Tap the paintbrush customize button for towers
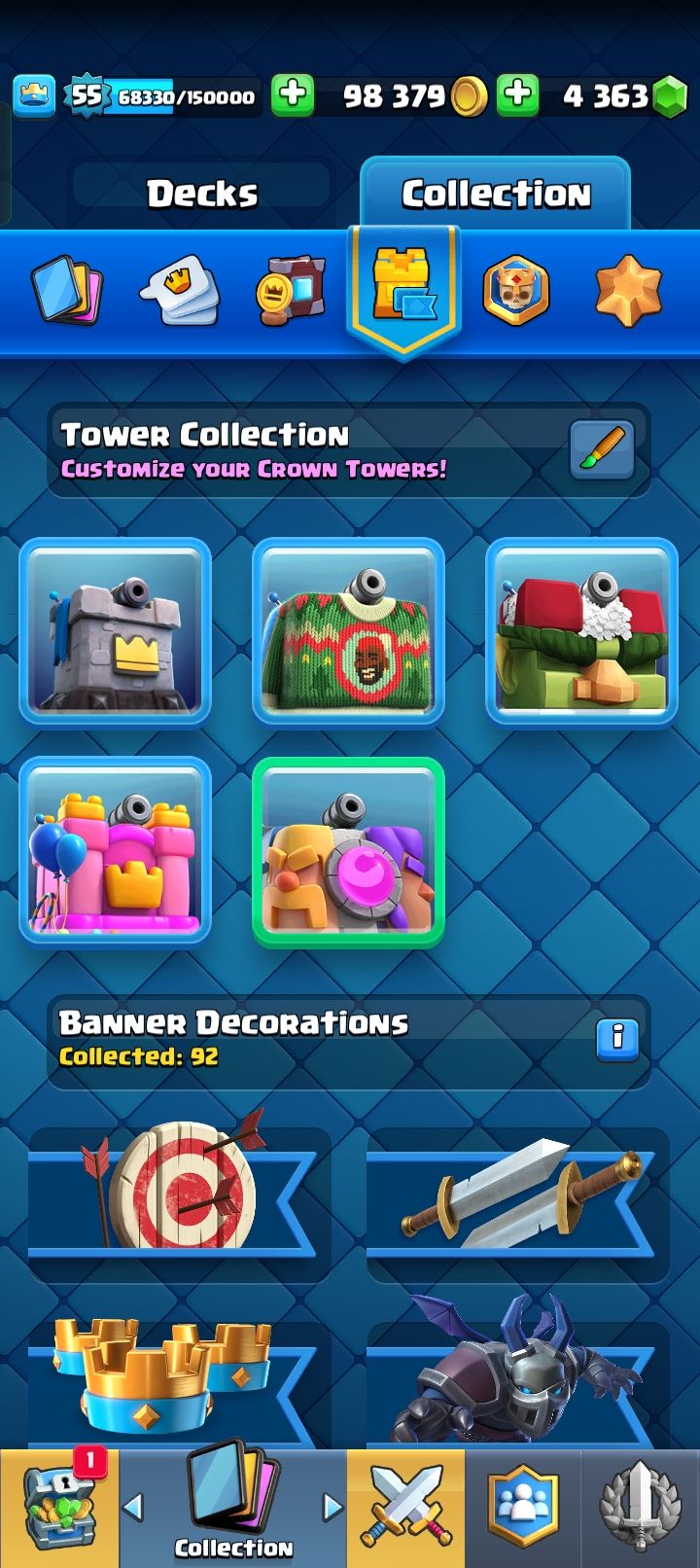Image resolution: width=700 pixels, height=1568 pixels. pos(602,450)
